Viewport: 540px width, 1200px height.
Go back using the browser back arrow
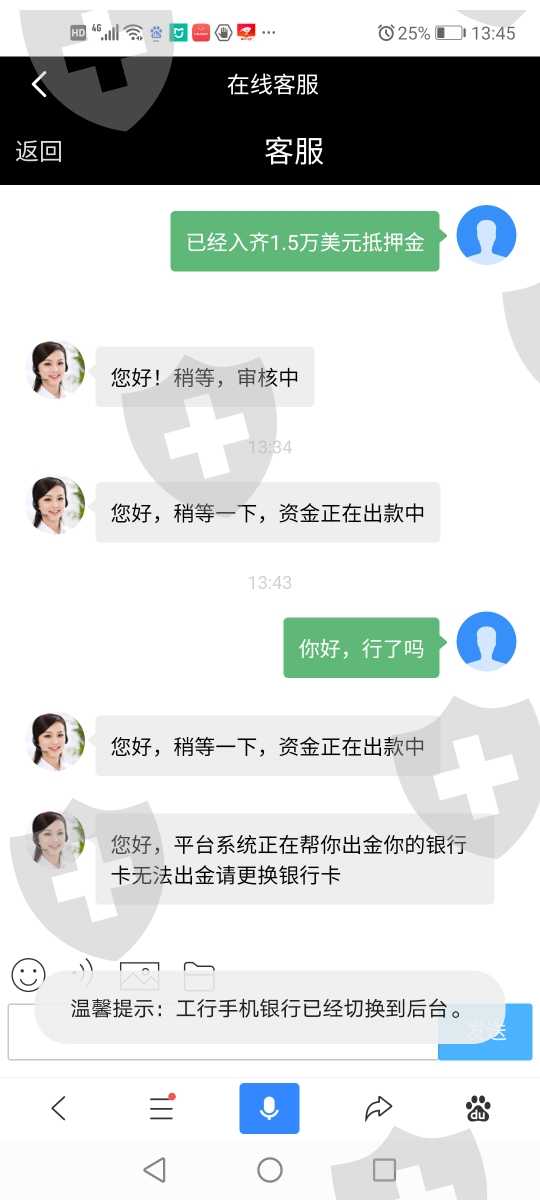[59, 1108]
